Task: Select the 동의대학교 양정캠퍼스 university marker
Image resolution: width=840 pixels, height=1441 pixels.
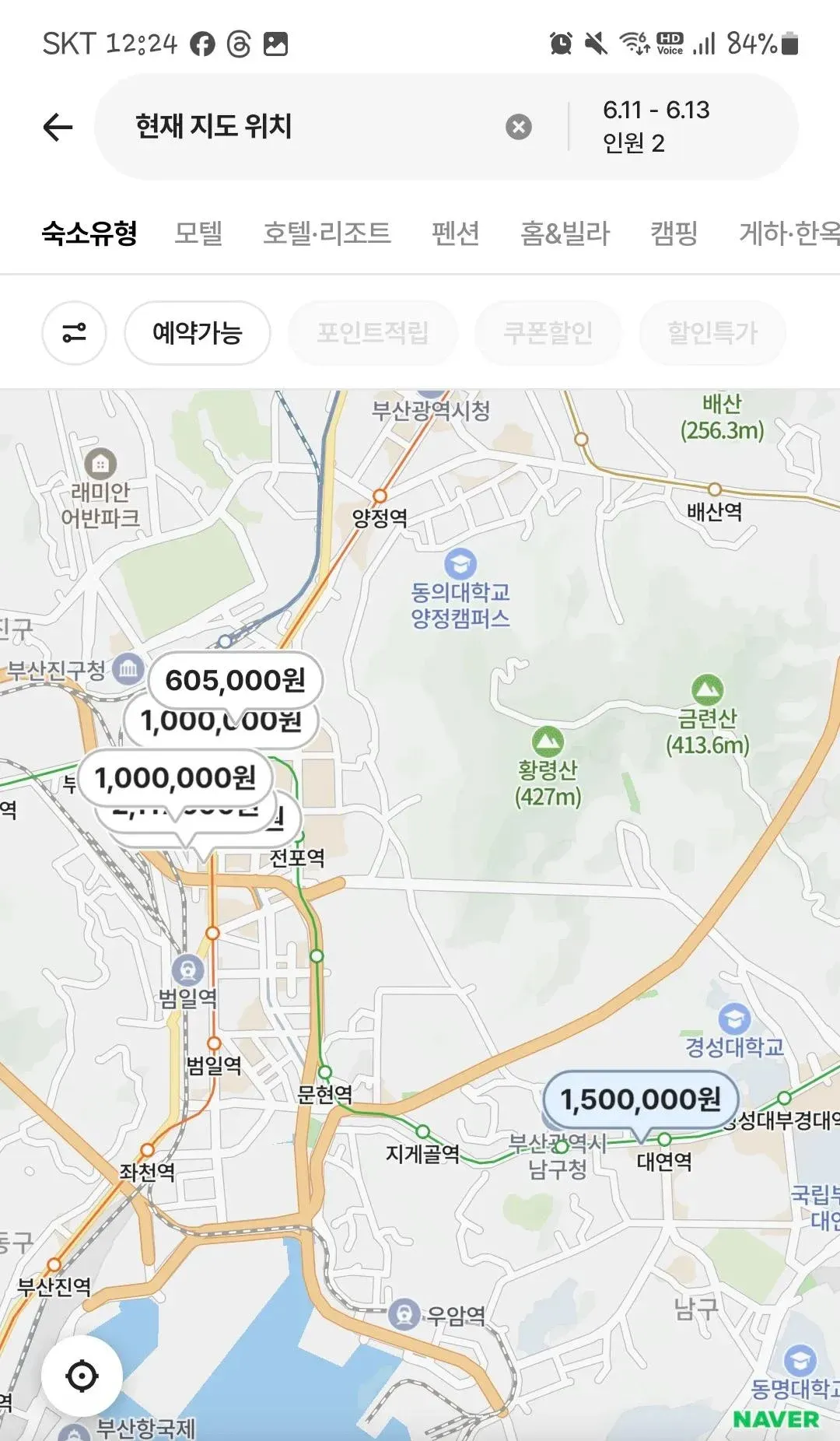Action: coord(461,563)
